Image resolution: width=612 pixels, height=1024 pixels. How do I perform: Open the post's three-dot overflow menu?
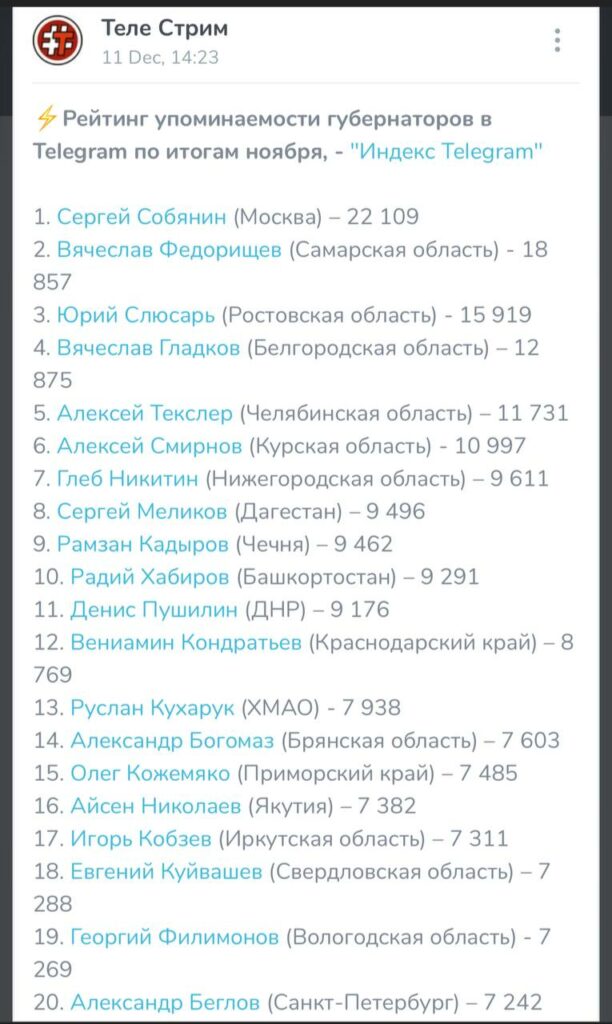point(557,41)
